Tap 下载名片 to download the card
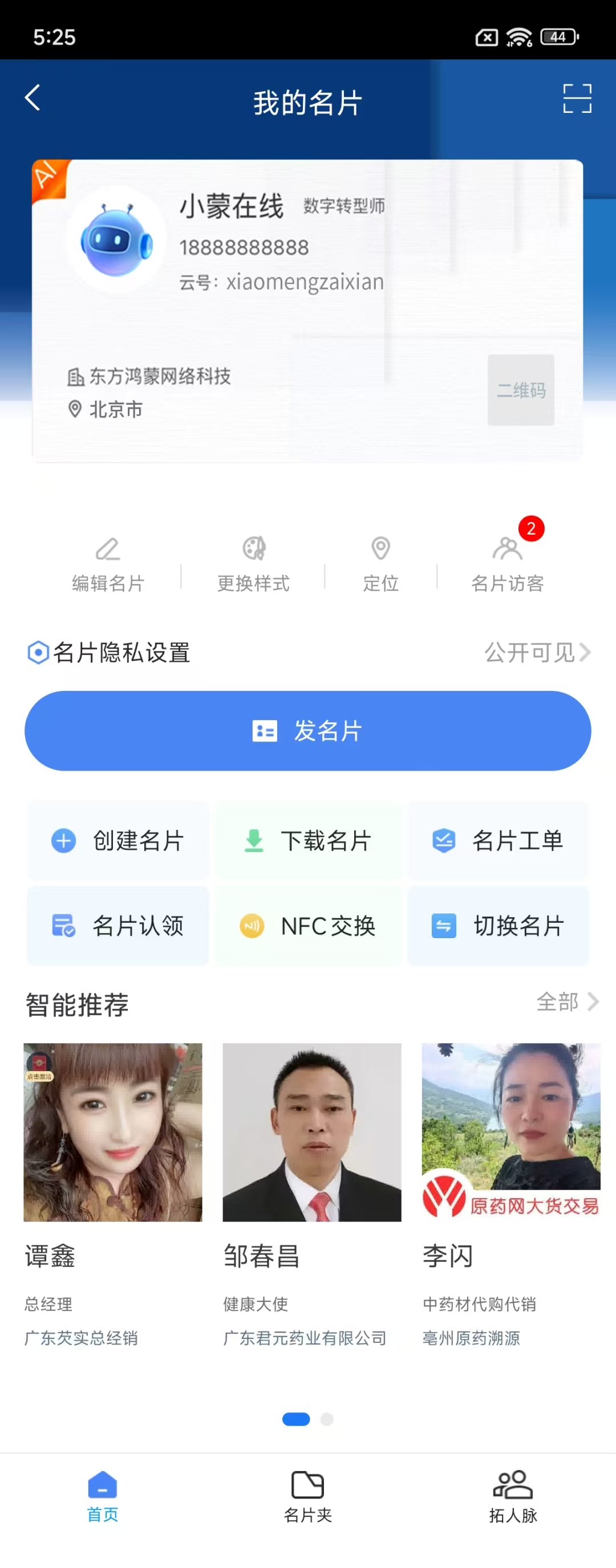Image resolution: width=616 pixels, height=1568 pixels. 309,841
